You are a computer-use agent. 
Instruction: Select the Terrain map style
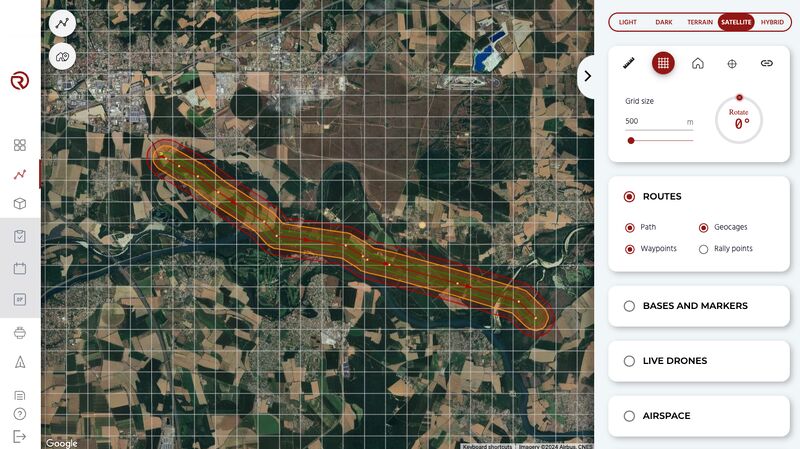click(700, 21)
